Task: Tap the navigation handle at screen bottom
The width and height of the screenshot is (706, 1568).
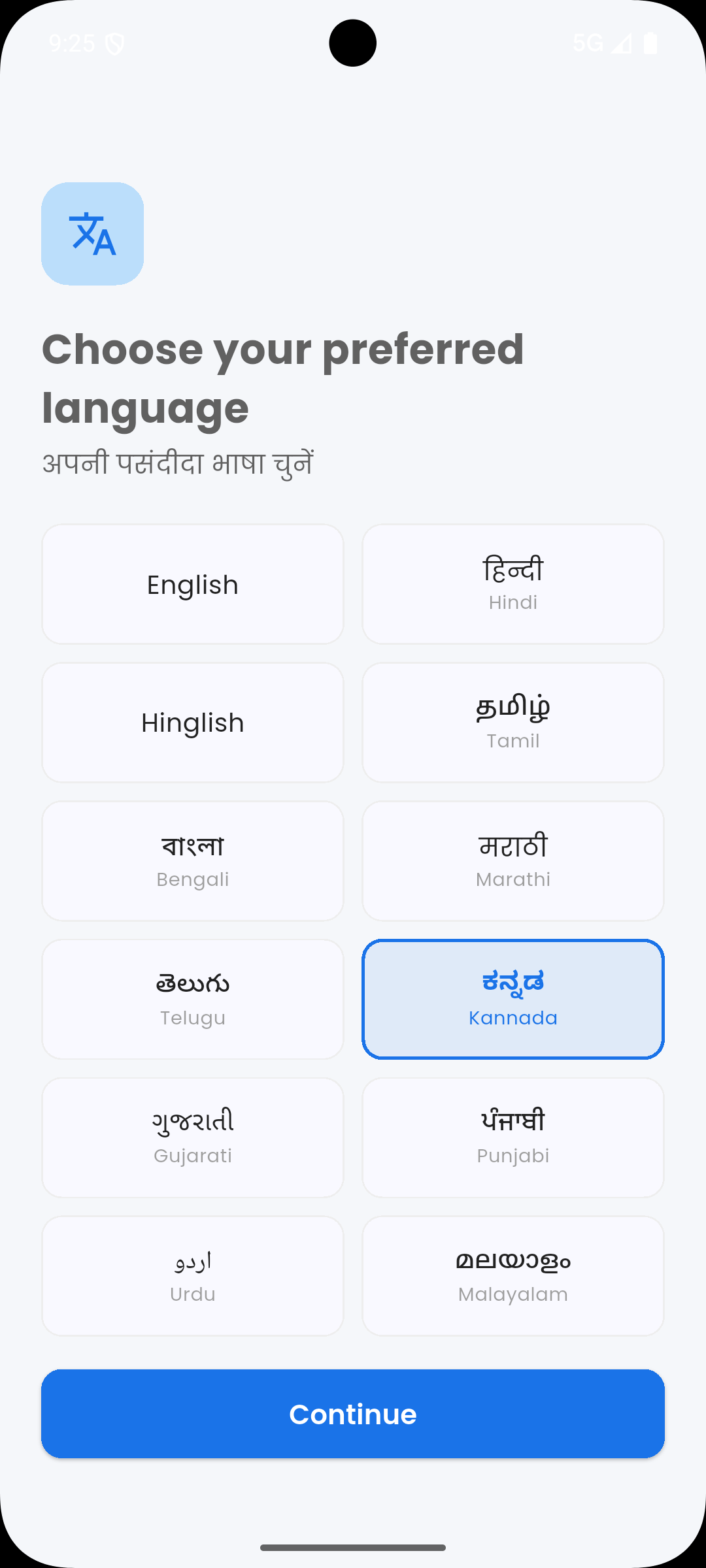Action: tap(353, 1546)
